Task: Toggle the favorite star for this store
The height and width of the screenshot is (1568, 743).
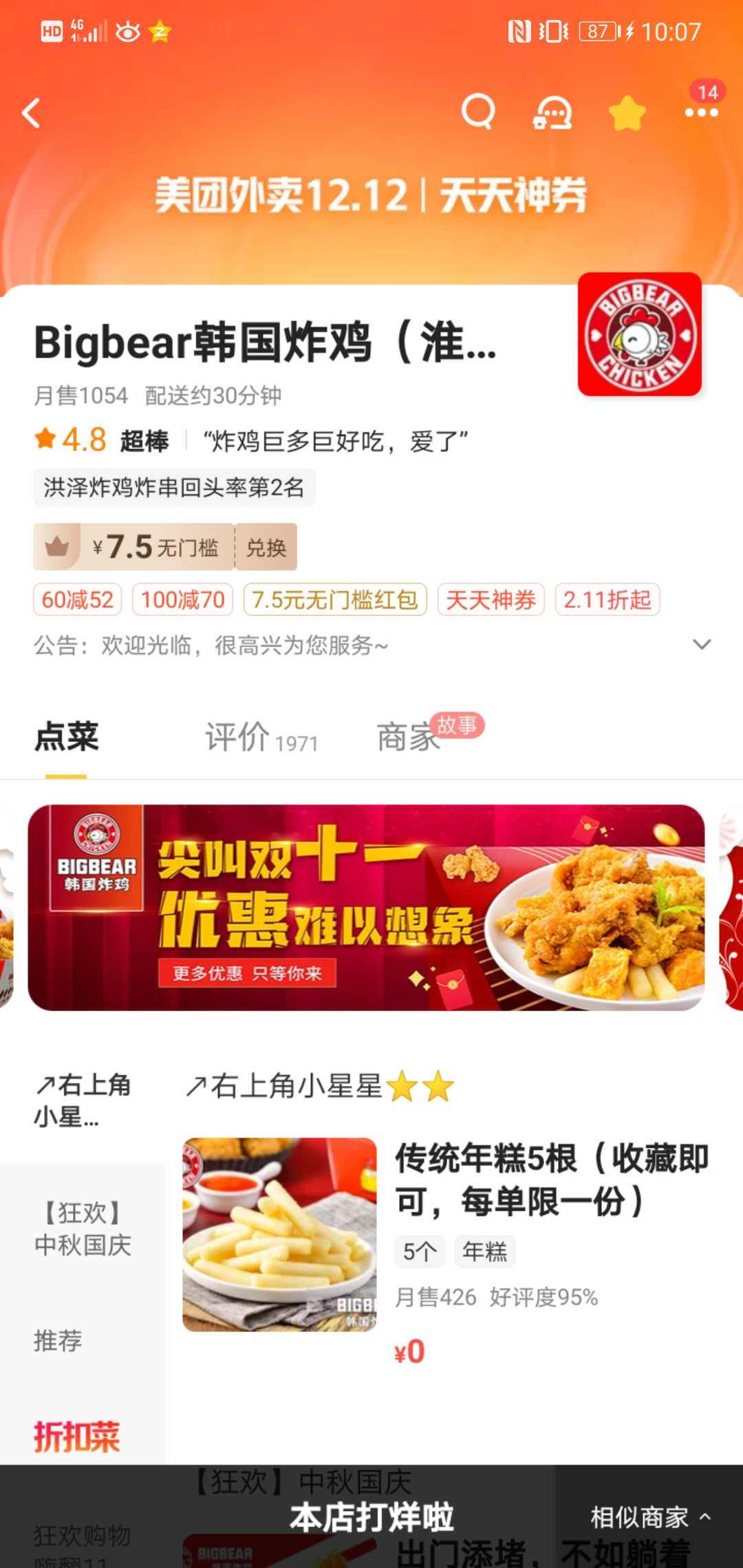Action: (x=627, y=113)
